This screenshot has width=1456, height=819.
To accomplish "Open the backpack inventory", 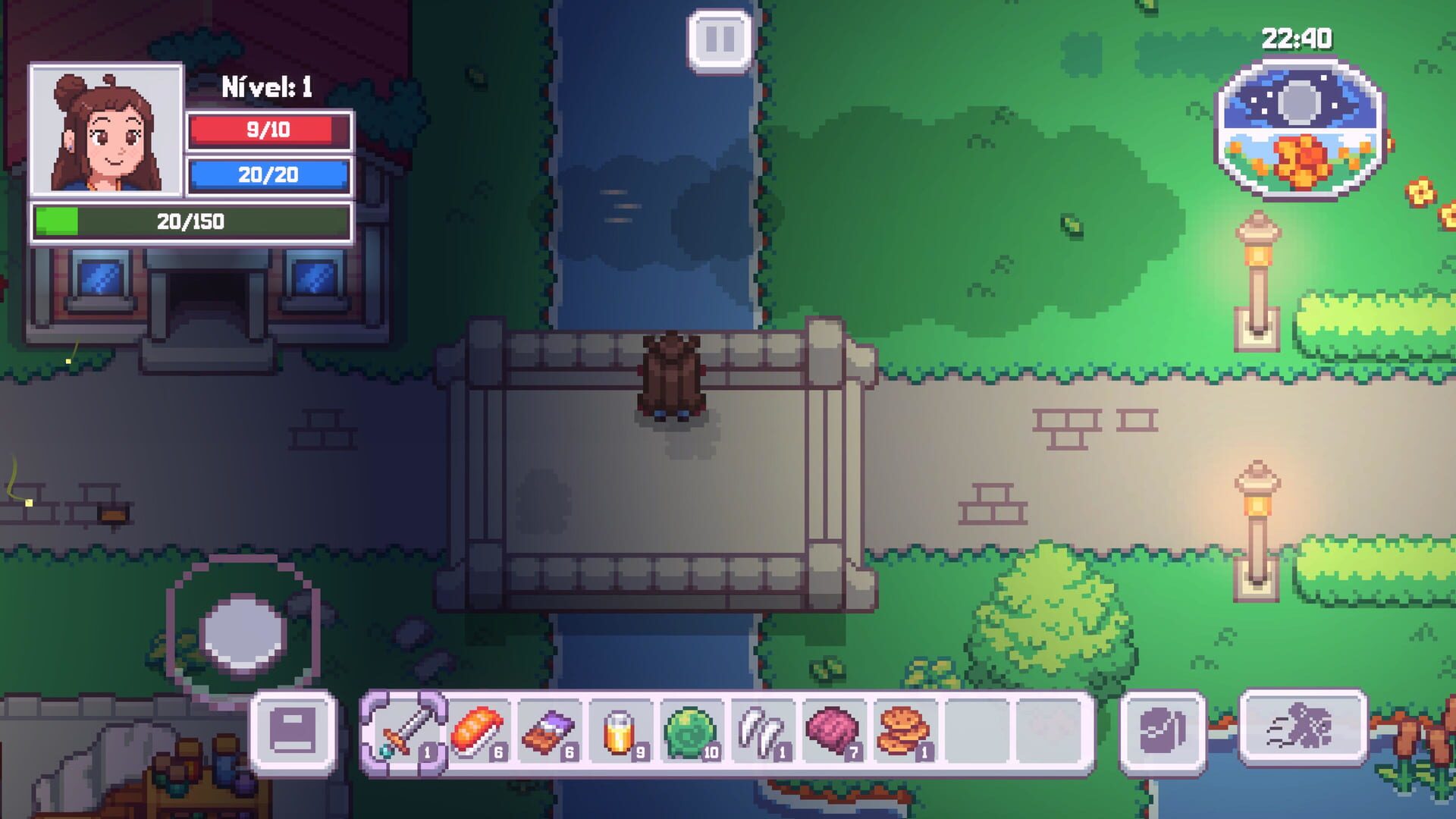I will pyautogui.click(x=1162, y=732).
